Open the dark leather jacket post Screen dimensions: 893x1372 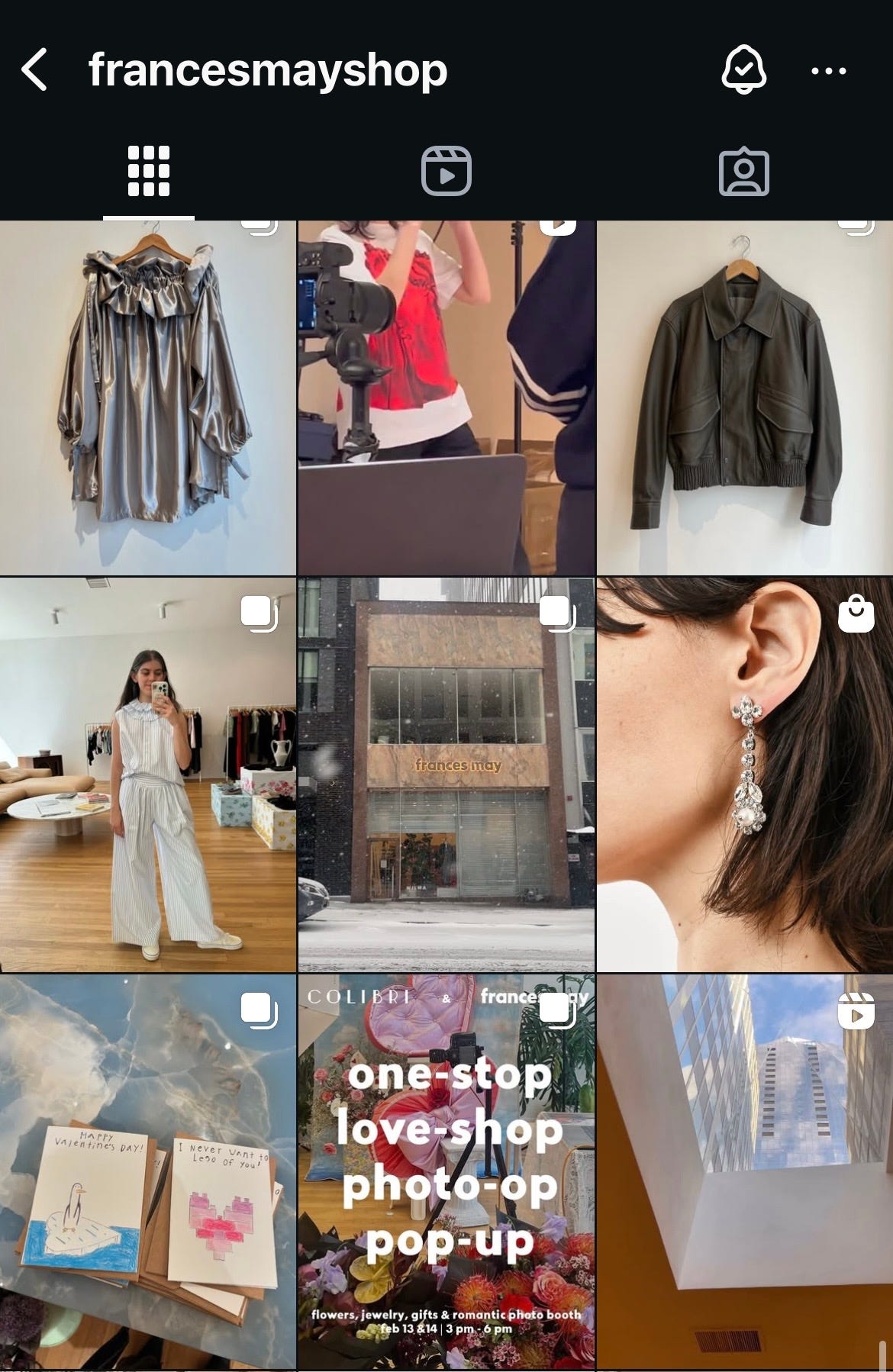(x=744, y=397)
